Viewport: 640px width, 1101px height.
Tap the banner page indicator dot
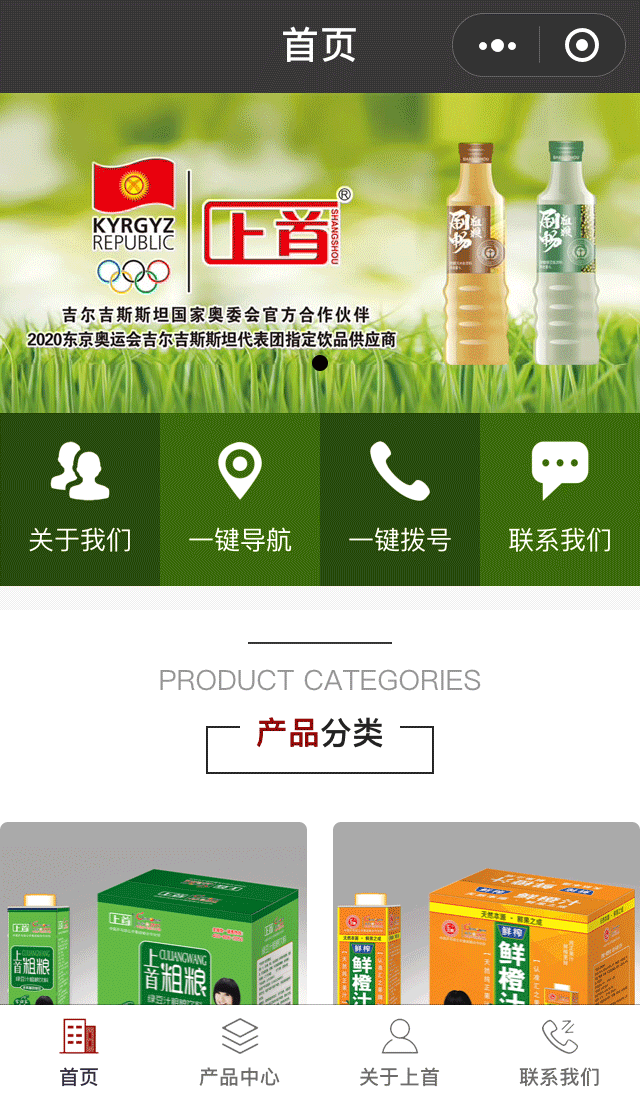click(x=320, y=362)
